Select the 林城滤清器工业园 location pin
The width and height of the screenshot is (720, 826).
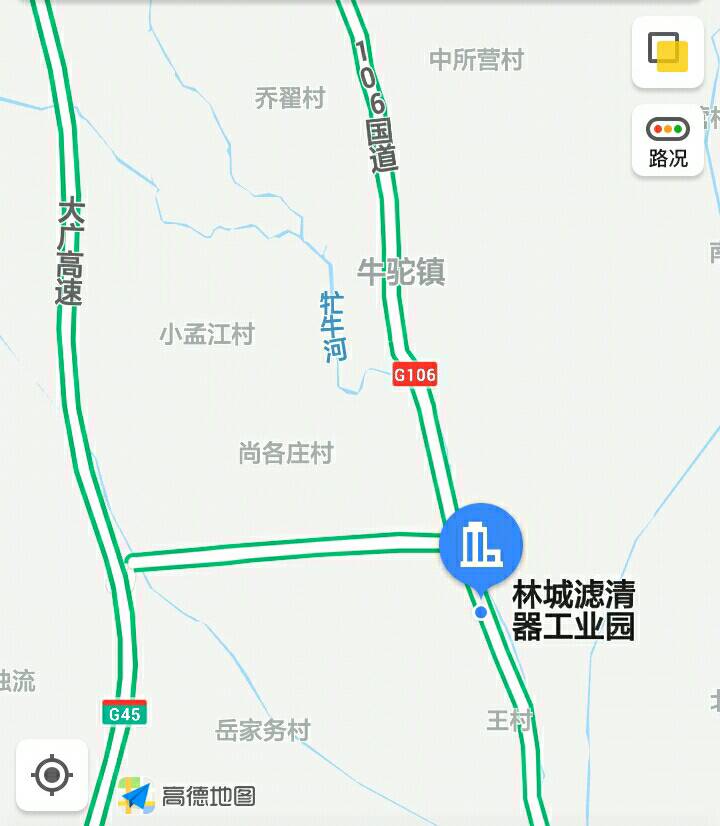[x=481, y=547]
